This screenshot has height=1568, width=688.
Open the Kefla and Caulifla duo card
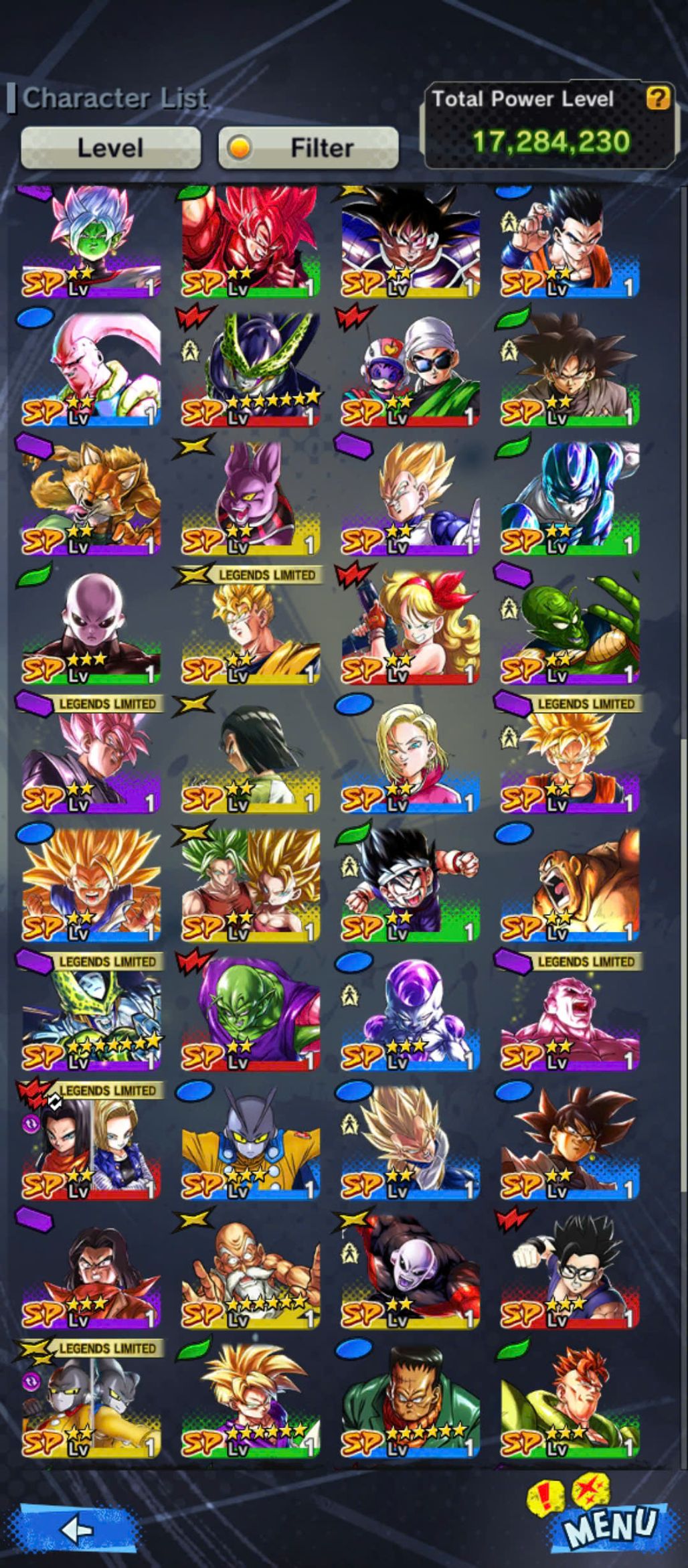click(250, 884)
